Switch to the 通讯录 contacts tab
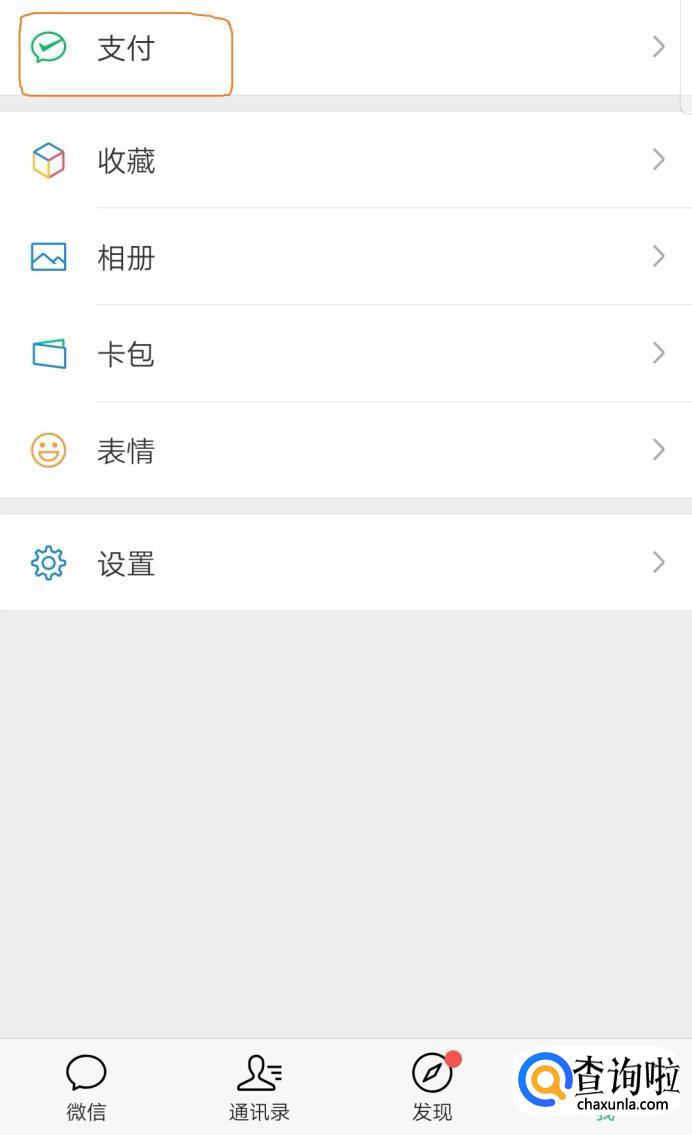Screen dimensions: 692x1135 (259, 1087)
